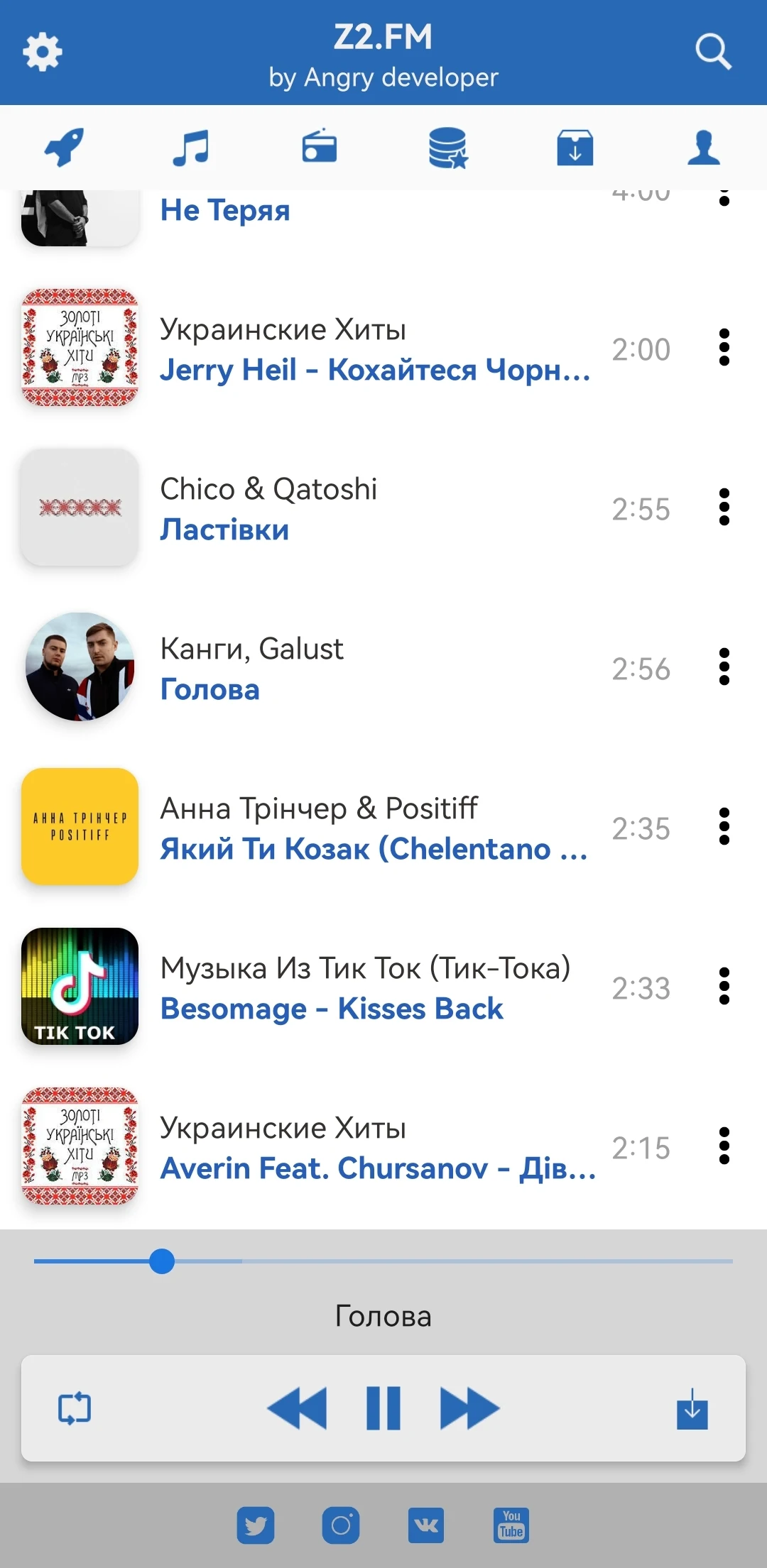Open options menu for Jerry Heil song
The image size is (767, 1568).
tap(724, 349)
